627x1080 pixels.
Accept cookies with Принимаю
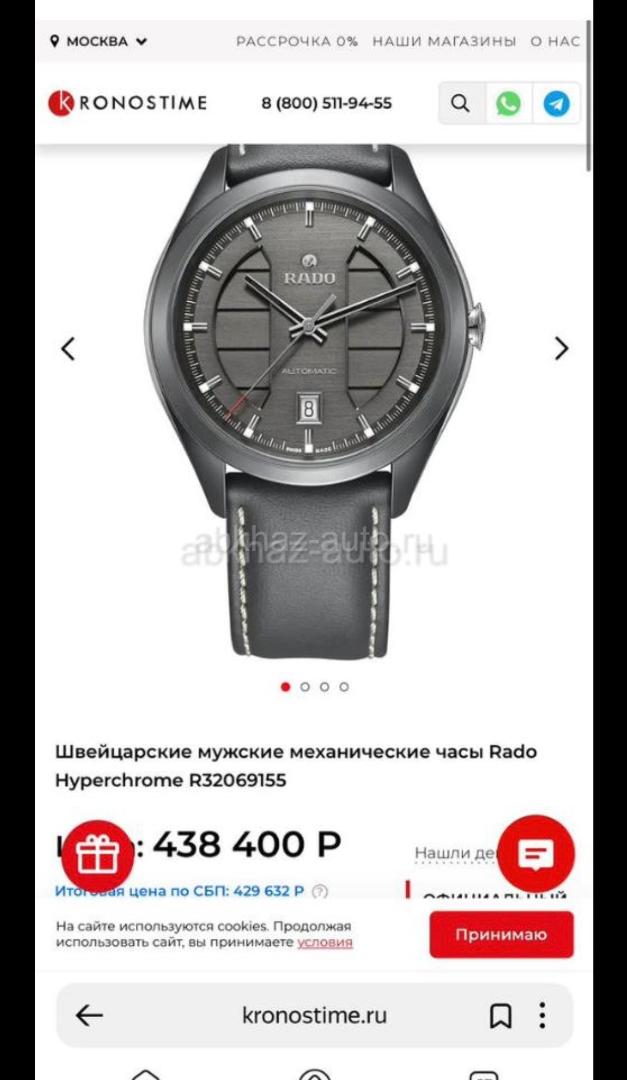[501, 935]
